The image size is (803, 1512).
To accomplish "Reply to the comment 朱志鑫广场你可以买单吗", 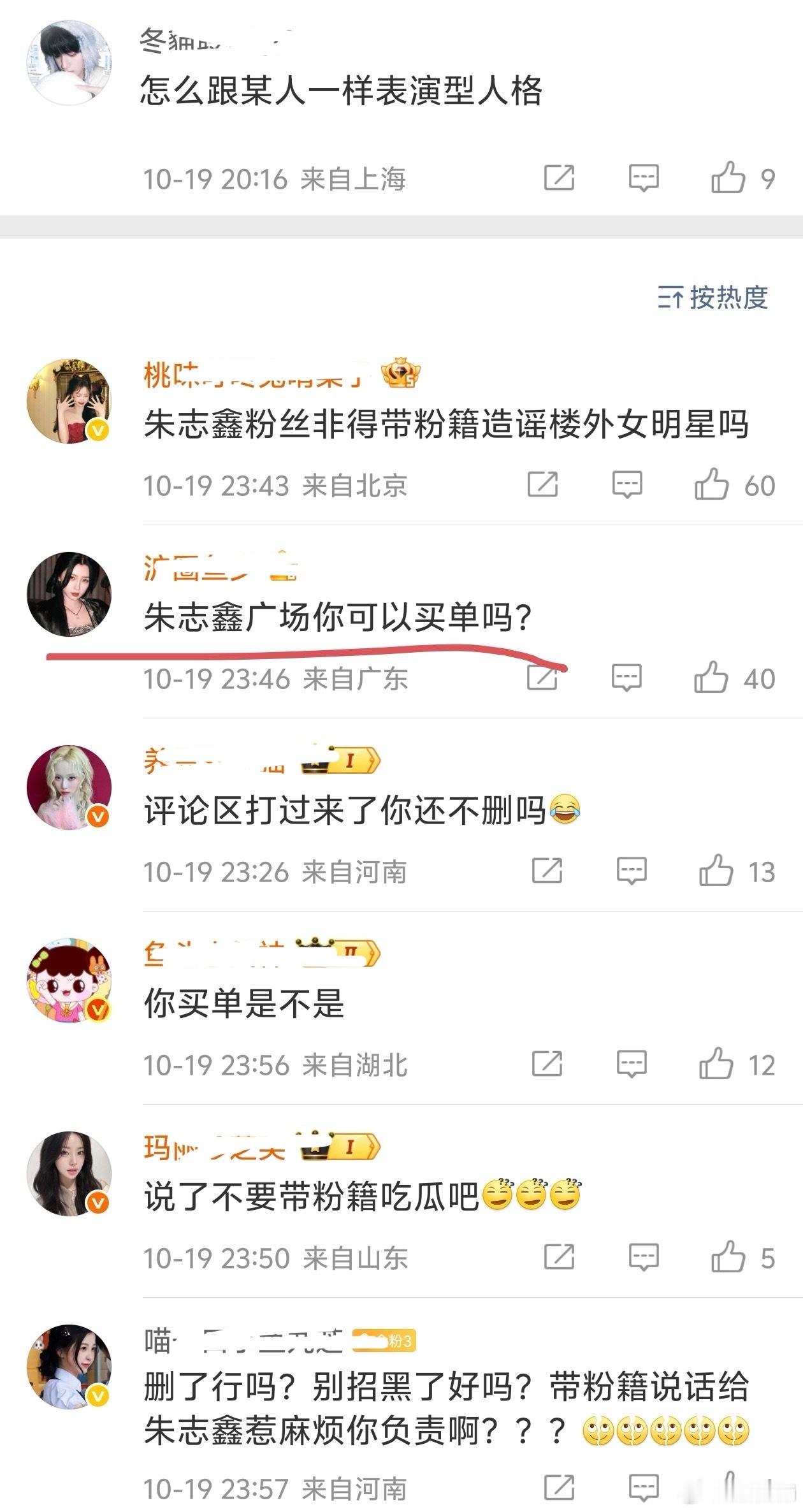I will [x=626, y=678].
